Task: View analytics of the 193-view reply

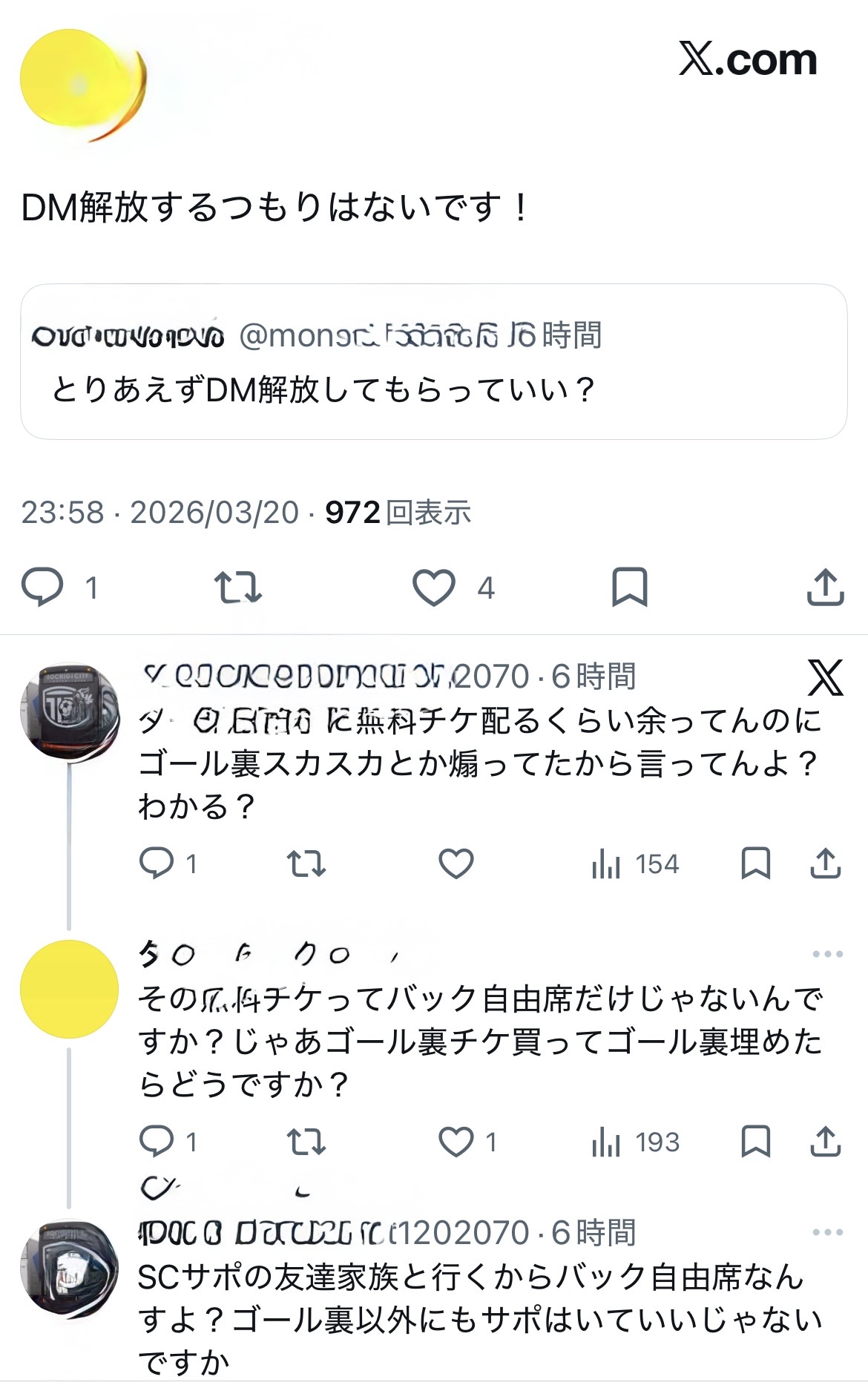Action: click(x=635, y=1142)
